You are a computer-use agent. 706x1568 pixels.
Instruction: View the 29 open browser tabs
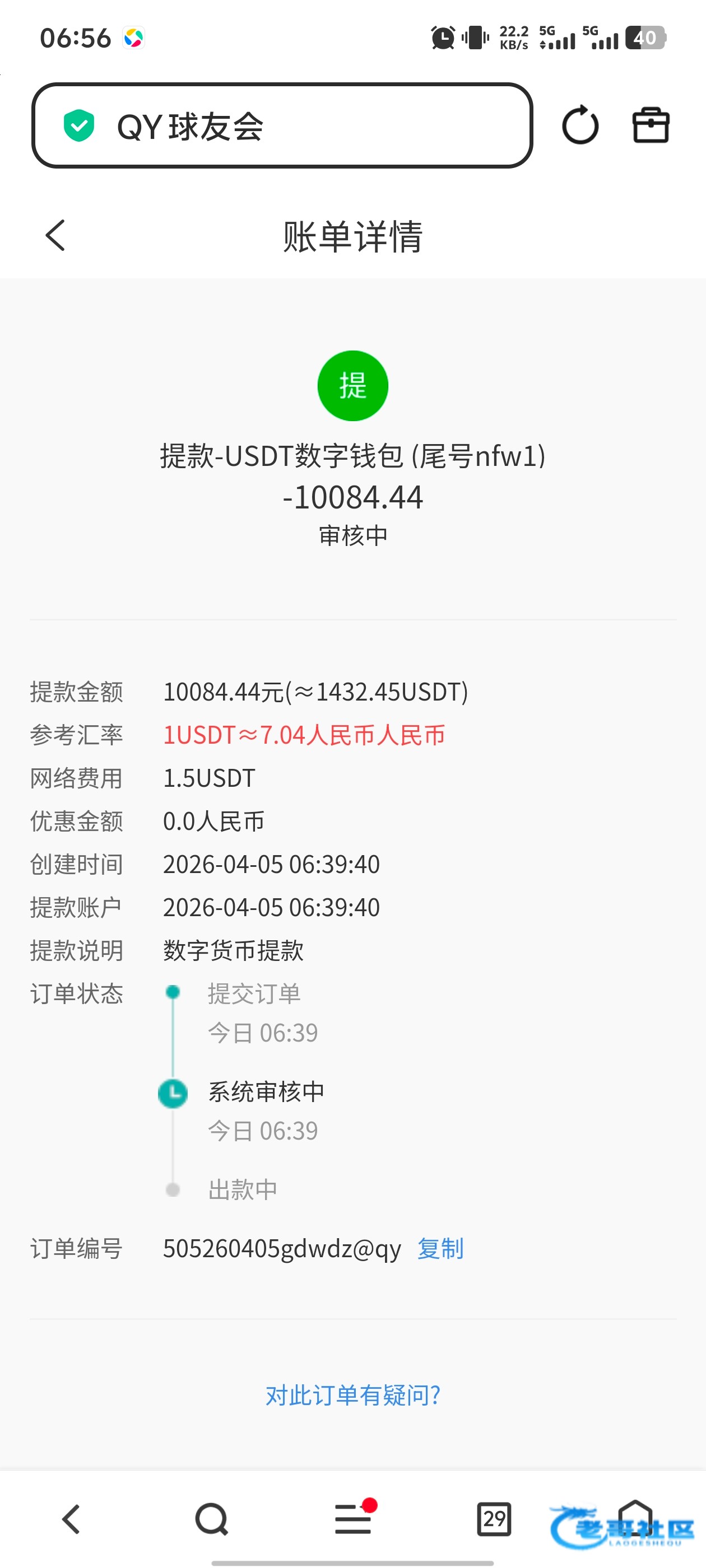(494, 1519)
